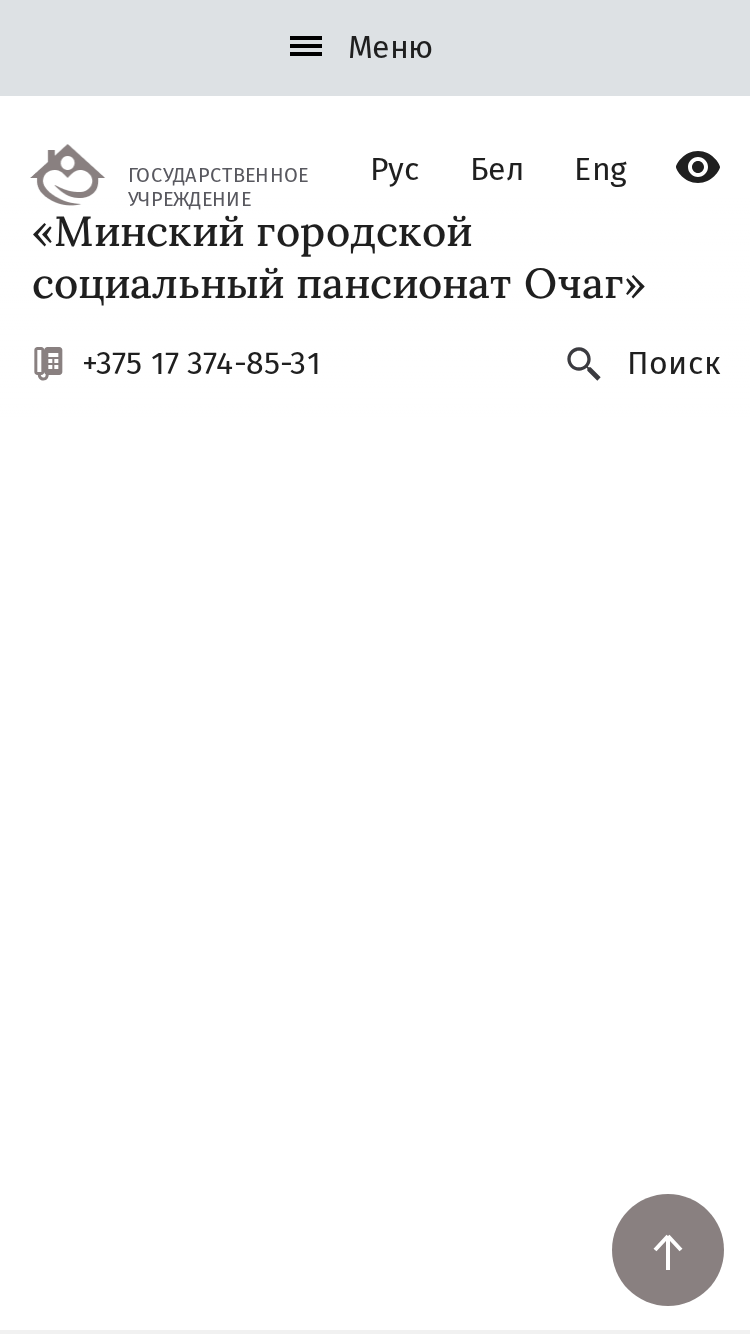Image resolution: width=750 pixels, height=1334 pixels.
Task: Open Поиск search
Action: point(643,364)
